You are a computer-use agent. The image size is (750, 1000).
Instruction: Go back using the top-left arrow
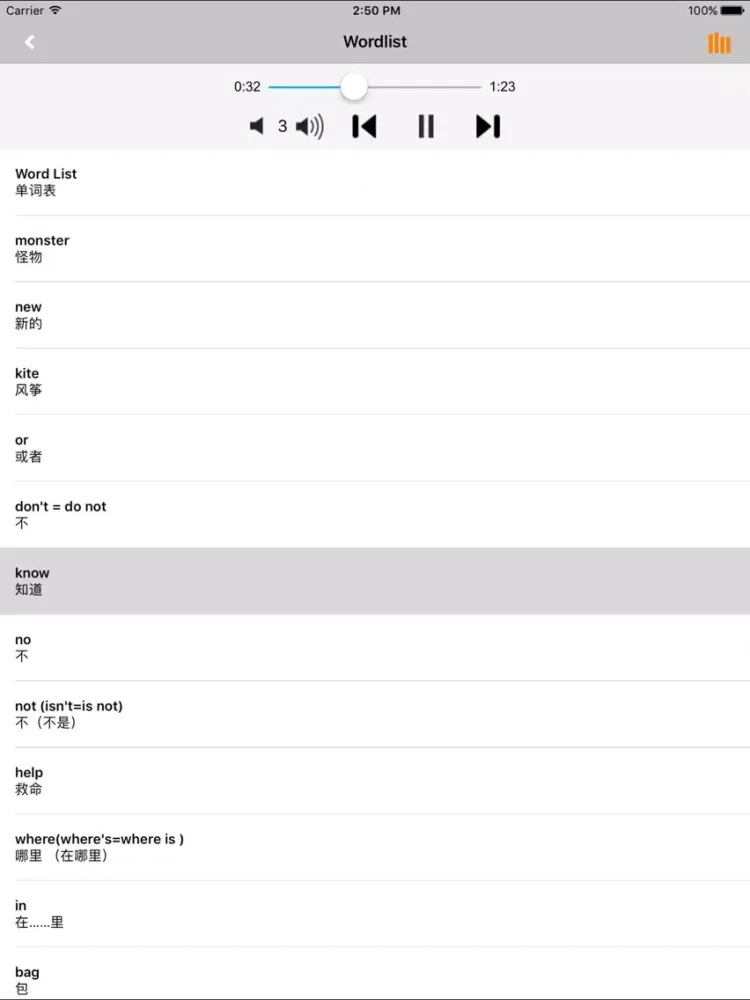[x=30, y=42]
